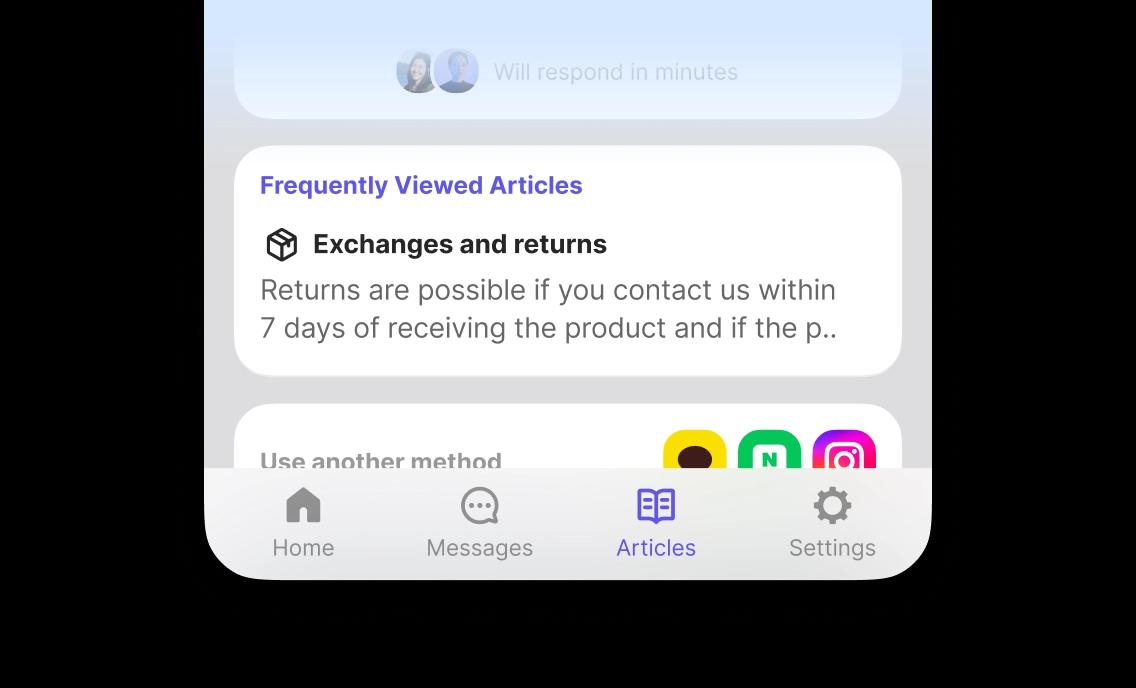Open the Instagram contact icon

click(844, 451)
